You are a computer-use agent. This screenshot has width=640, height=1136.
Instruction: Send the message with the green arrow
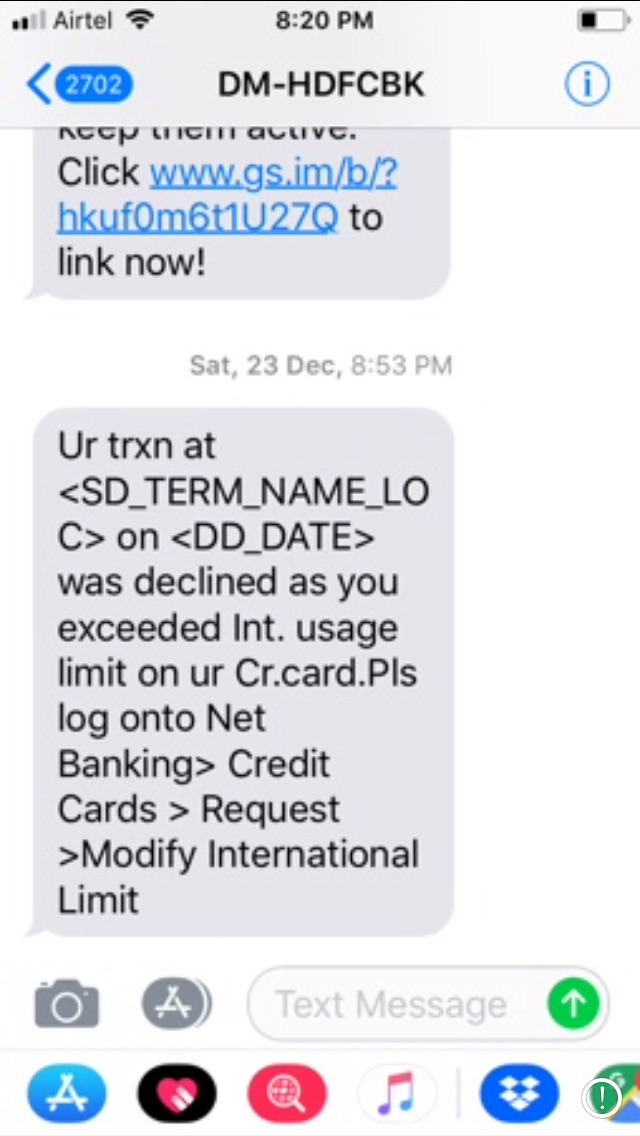click(x=573, y=1003)
